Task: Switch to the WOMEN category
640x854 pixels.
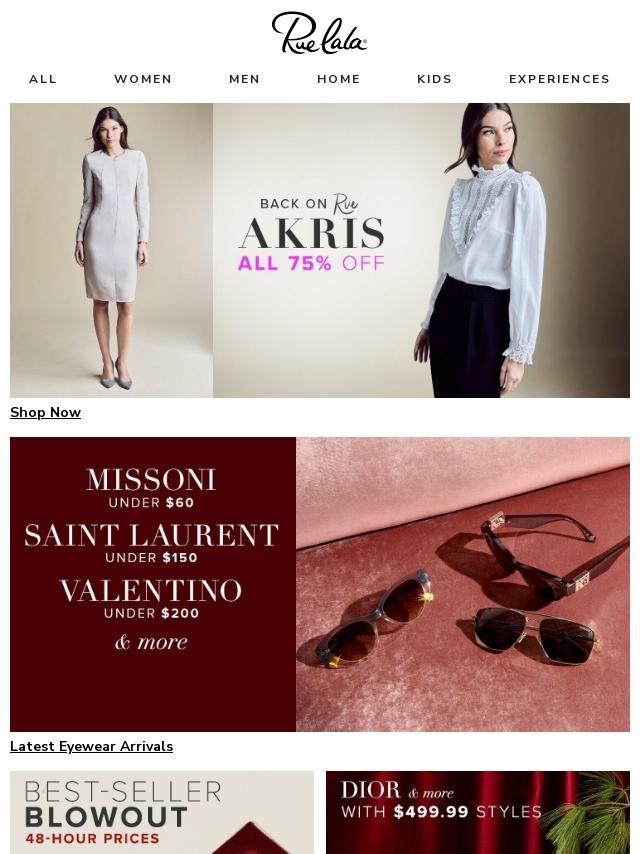Action: tap(143, 79)
